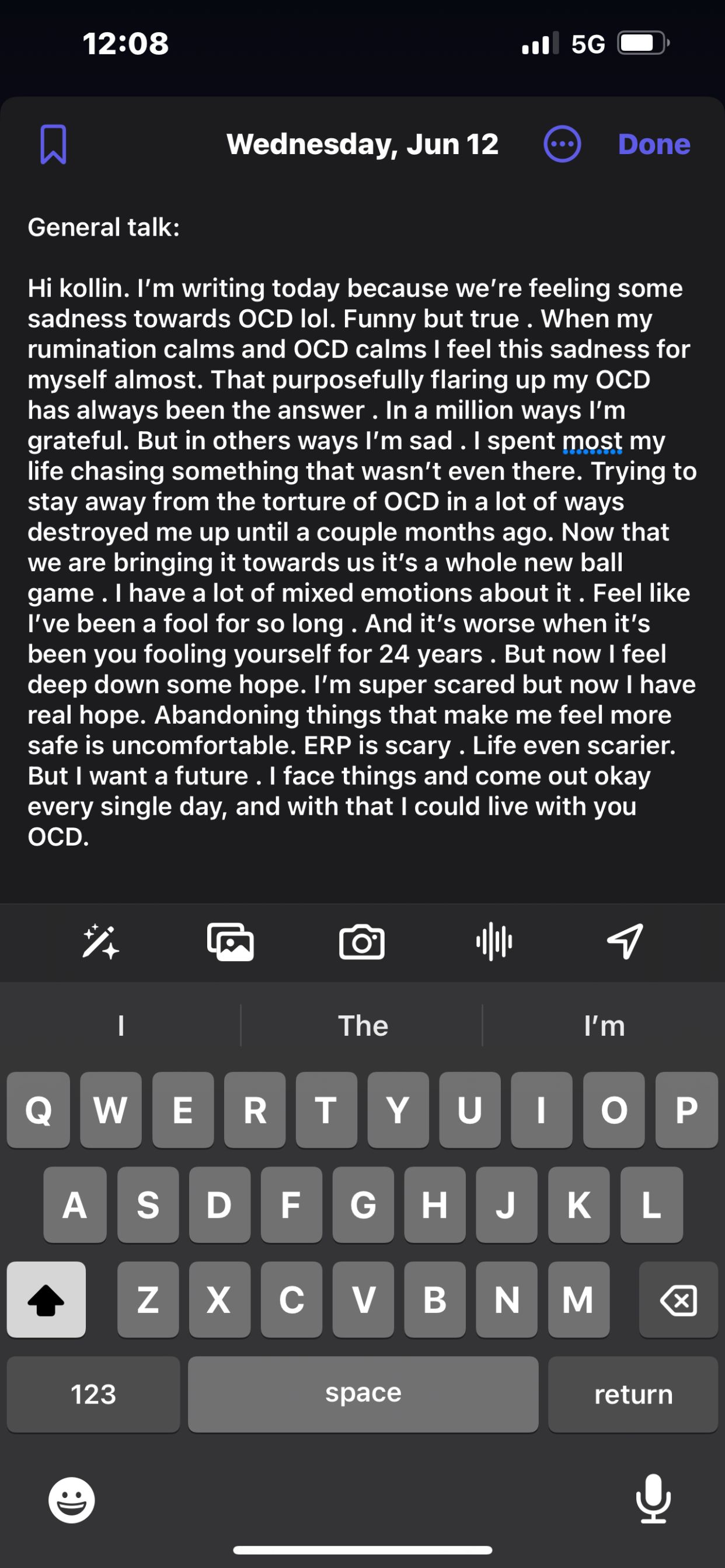Tap the backspace key
The width and height of the screenshot is (725, 1568).
[678, 1300]
